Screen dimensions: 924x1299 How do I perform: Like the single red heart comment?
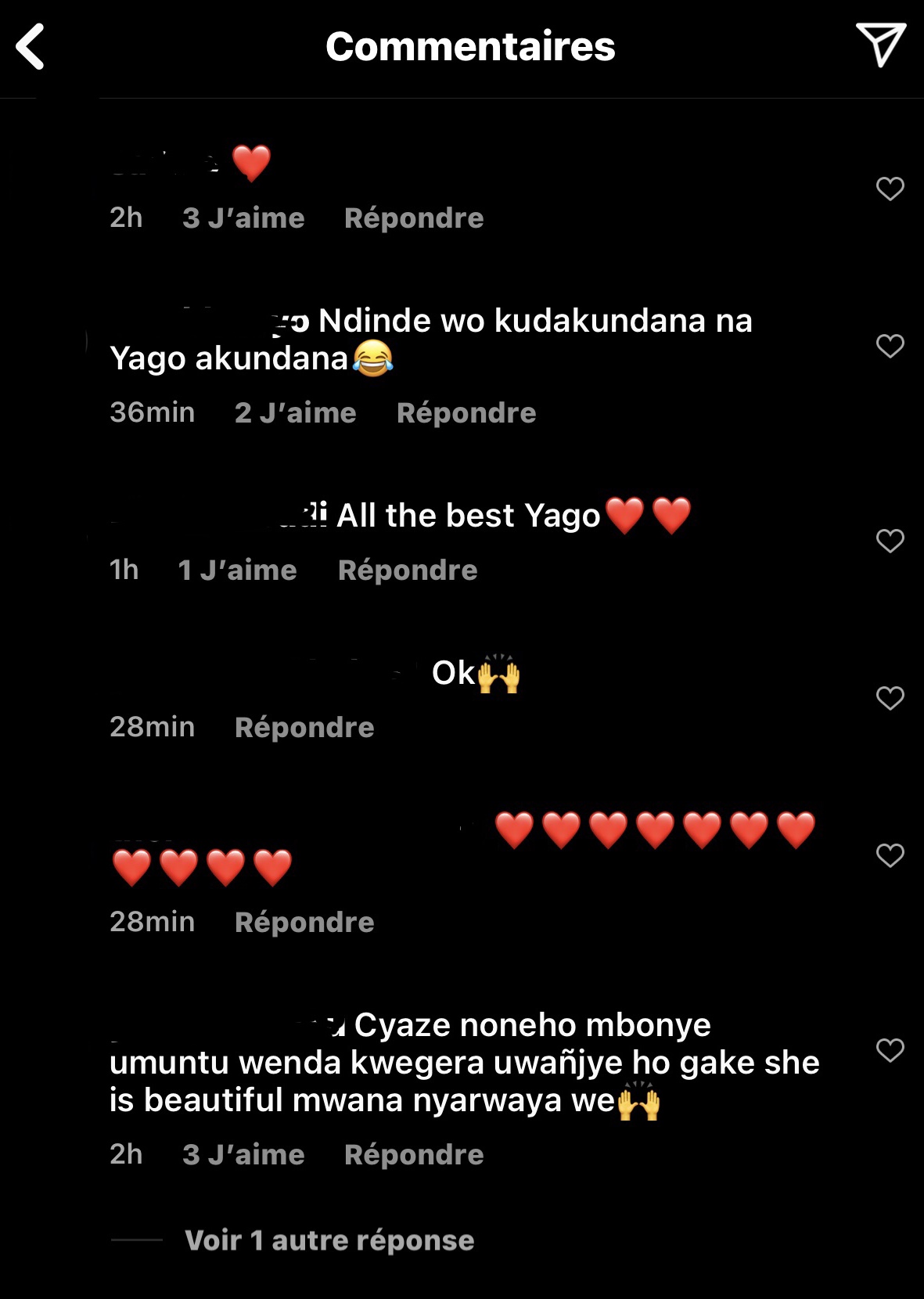coord(890,189)
